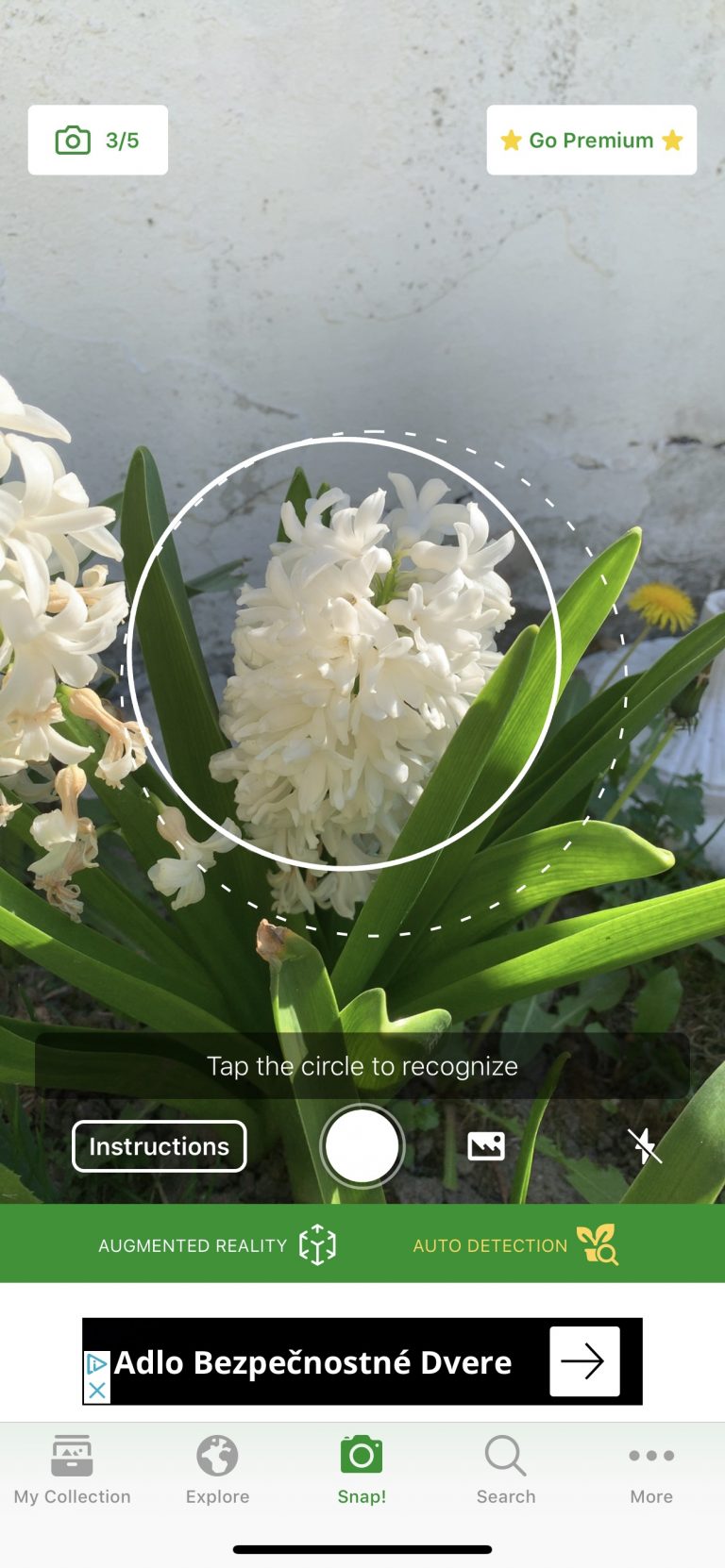This screenshot has width=725, height=1568.
Task: Select the Snap! tab
Action: (x=362, y=1470)
